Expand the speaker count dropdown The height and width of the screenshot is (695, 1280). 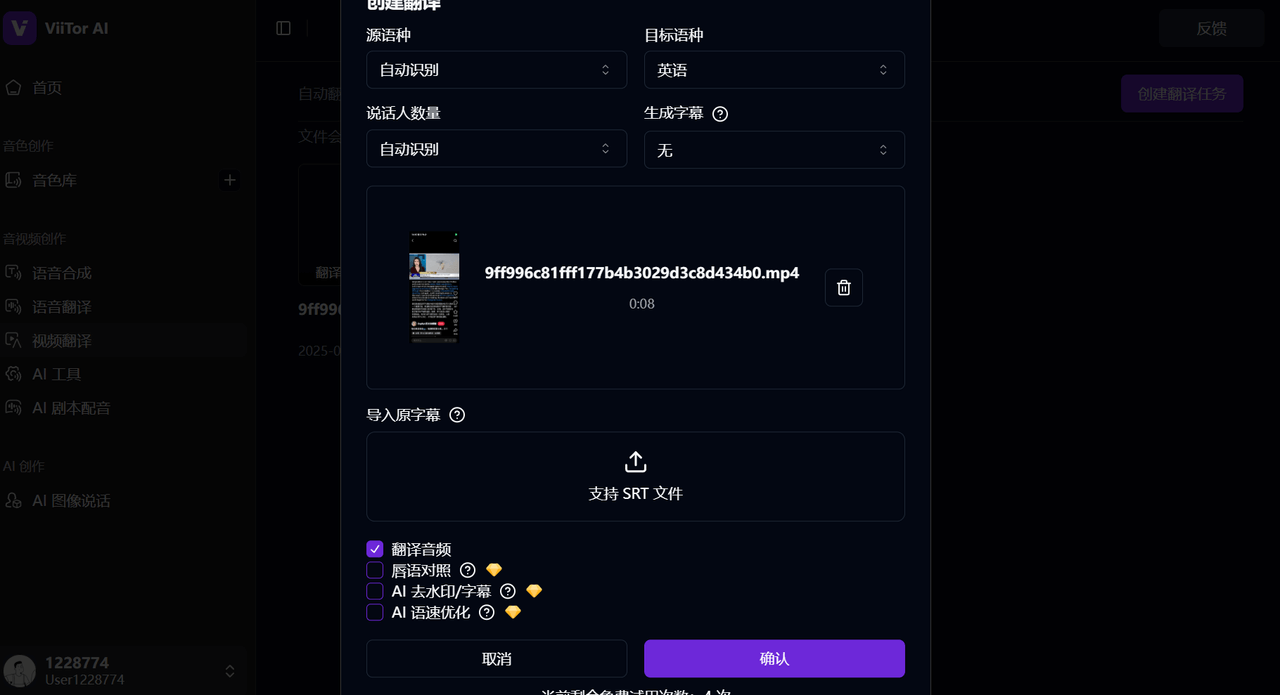pos(496,149)
